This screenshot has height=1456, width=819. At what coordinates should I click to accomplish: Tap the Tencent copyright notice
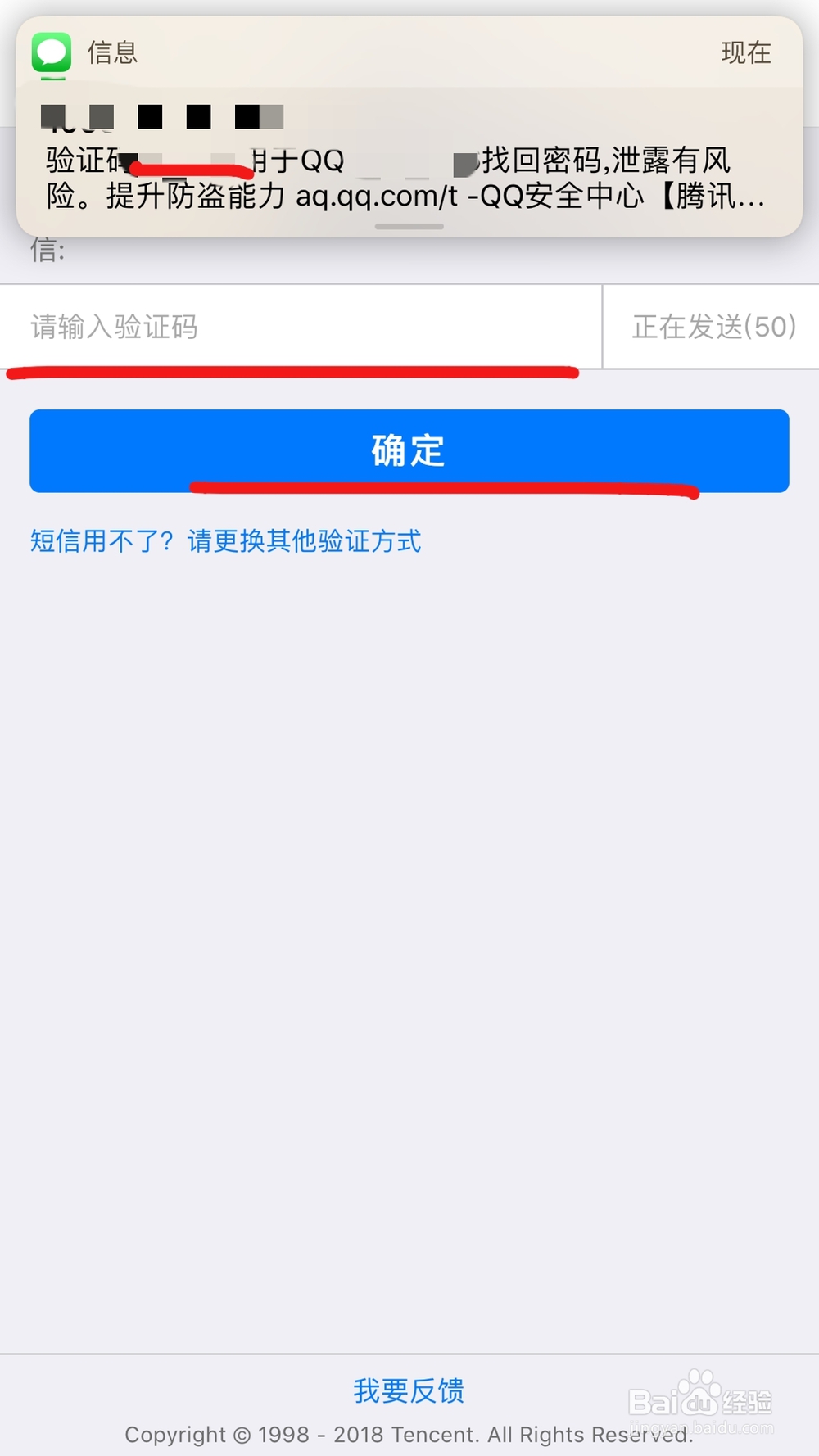click(409, 1435)
